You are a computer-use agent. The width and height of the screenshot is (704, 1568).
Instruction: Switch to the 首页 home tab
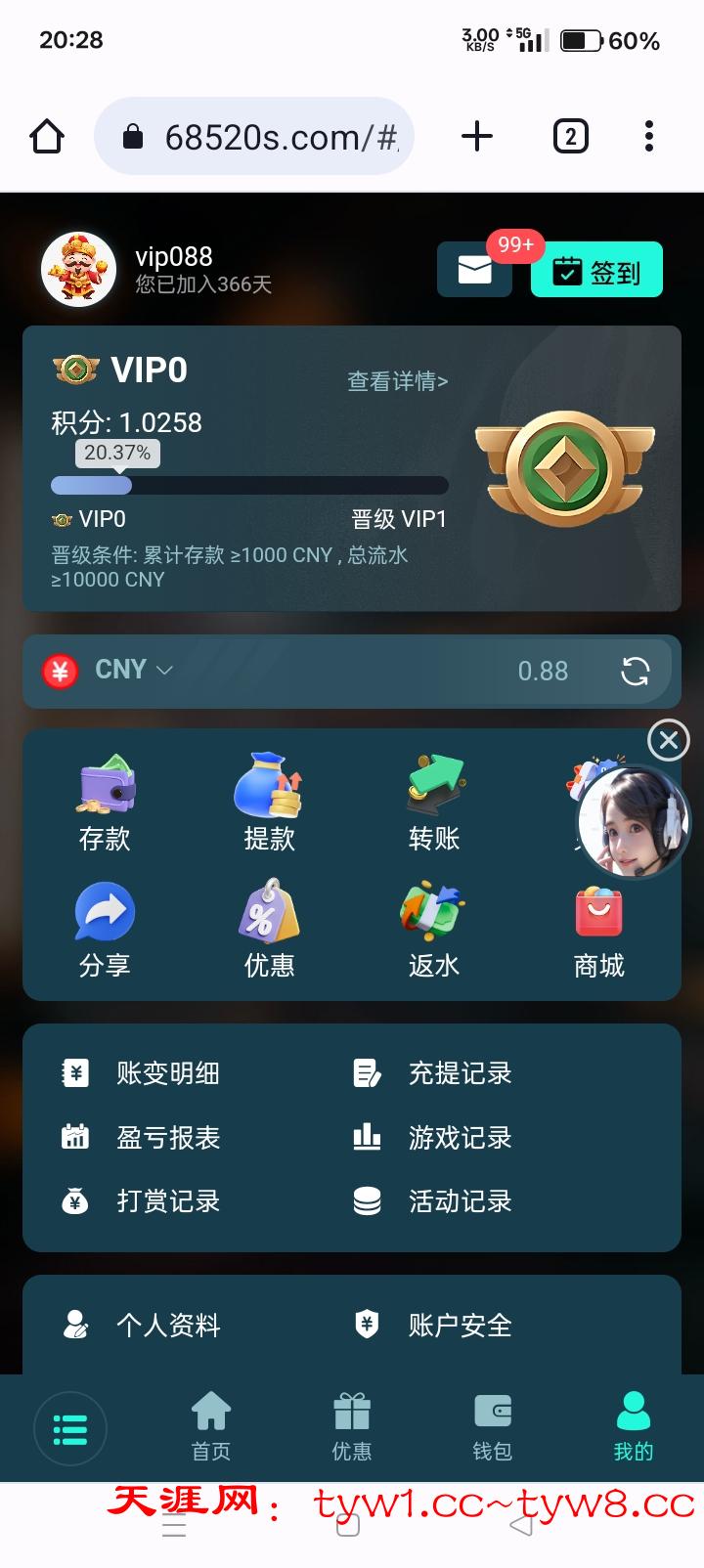pyautogui.click(x=211, y=1427)
